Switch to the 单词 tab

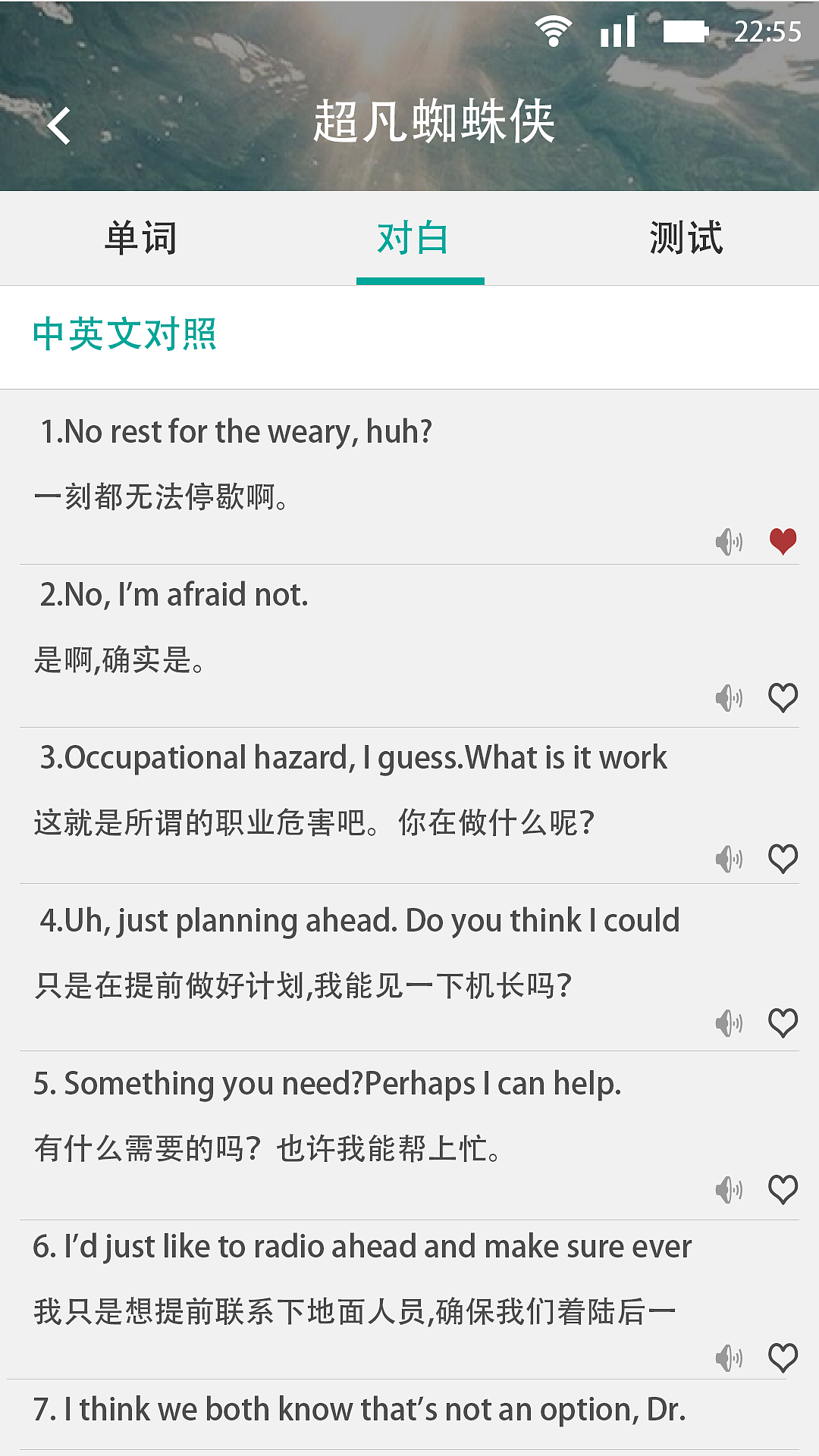[141, 239]
